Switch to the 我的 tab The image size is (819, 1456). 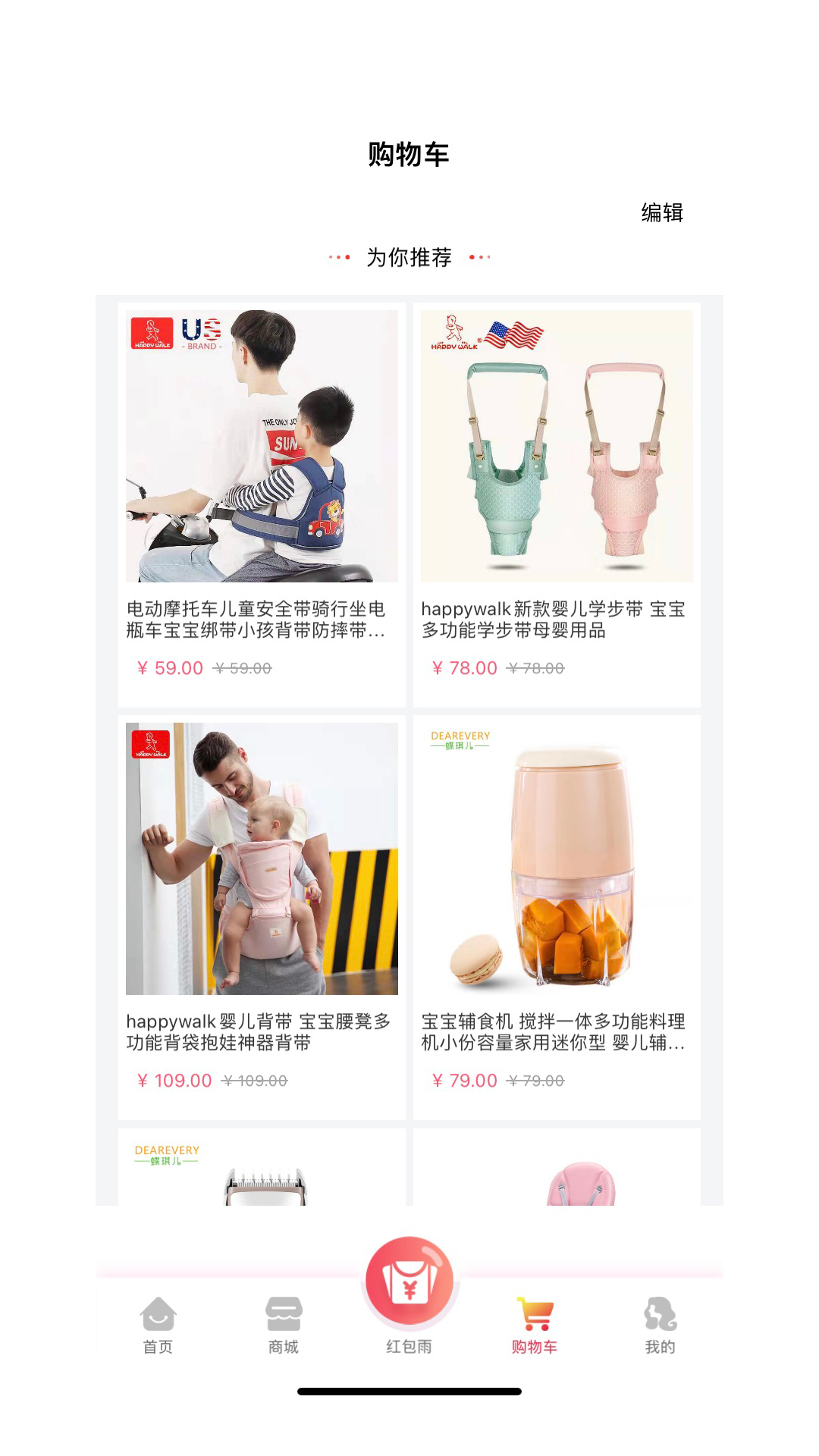pyautogui.click(x=660, y=1324)
